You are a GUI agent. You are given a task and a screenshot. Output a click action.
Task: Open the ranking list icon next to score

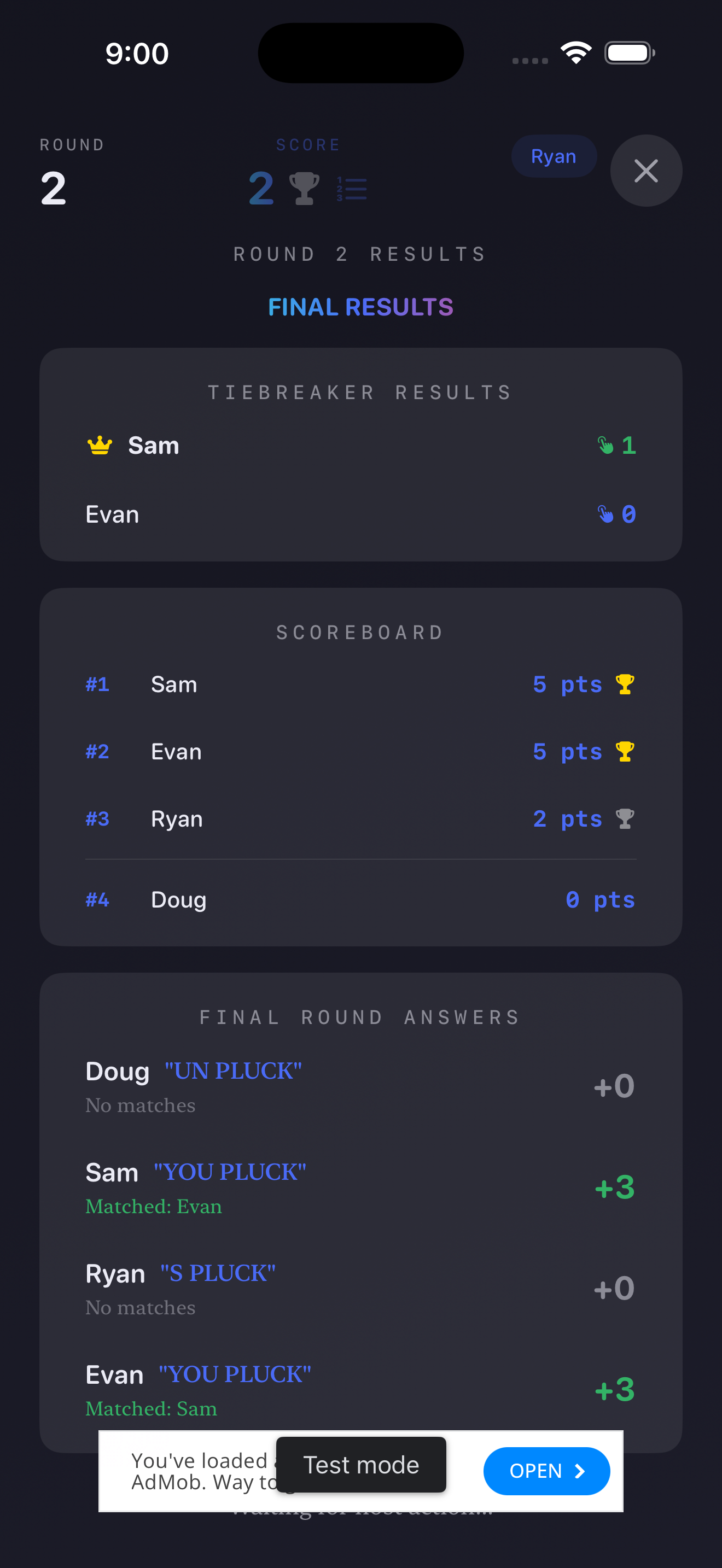point(351,188)
